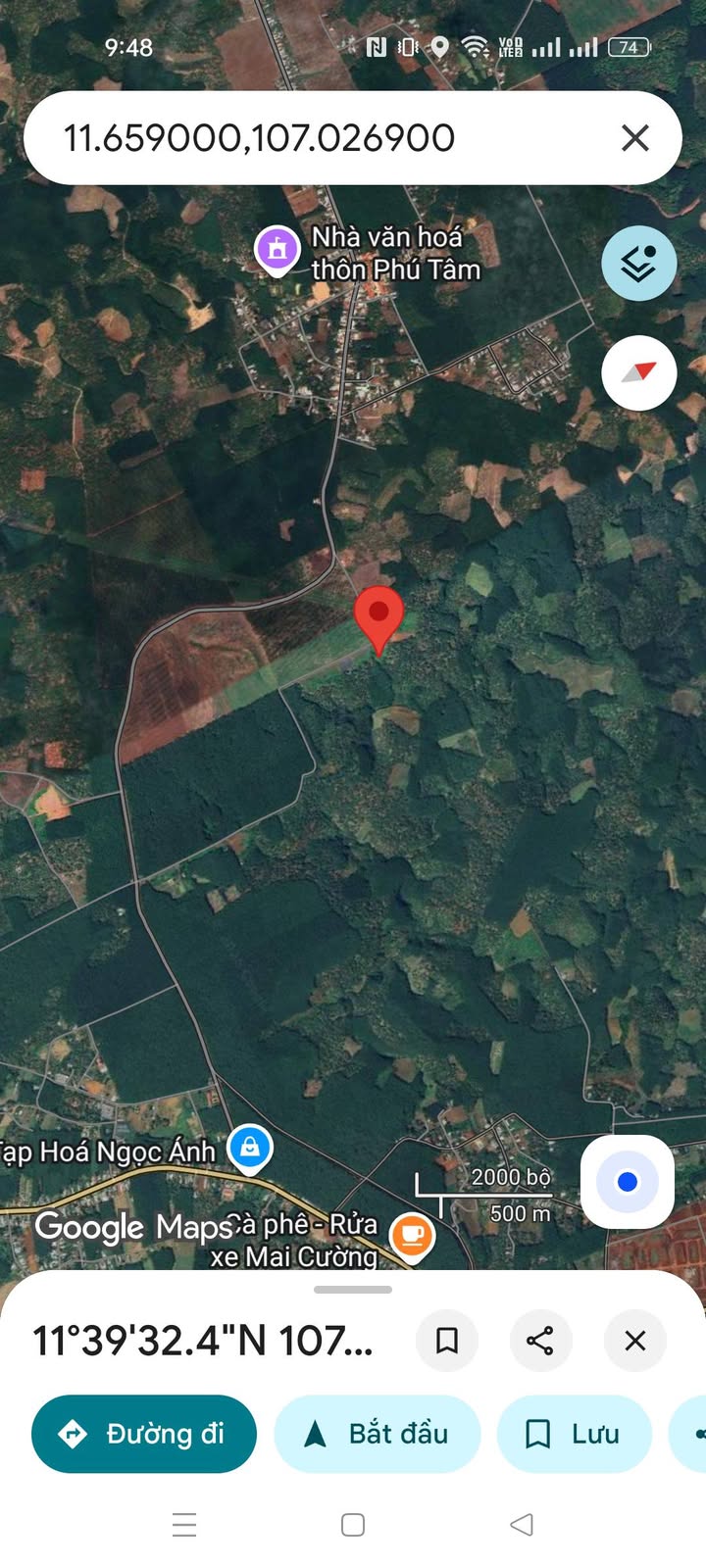This screenshot has width=706, height=1568.
Task: Go back using the system back button
Action: pyautogui.click(x=522, y=1525)
